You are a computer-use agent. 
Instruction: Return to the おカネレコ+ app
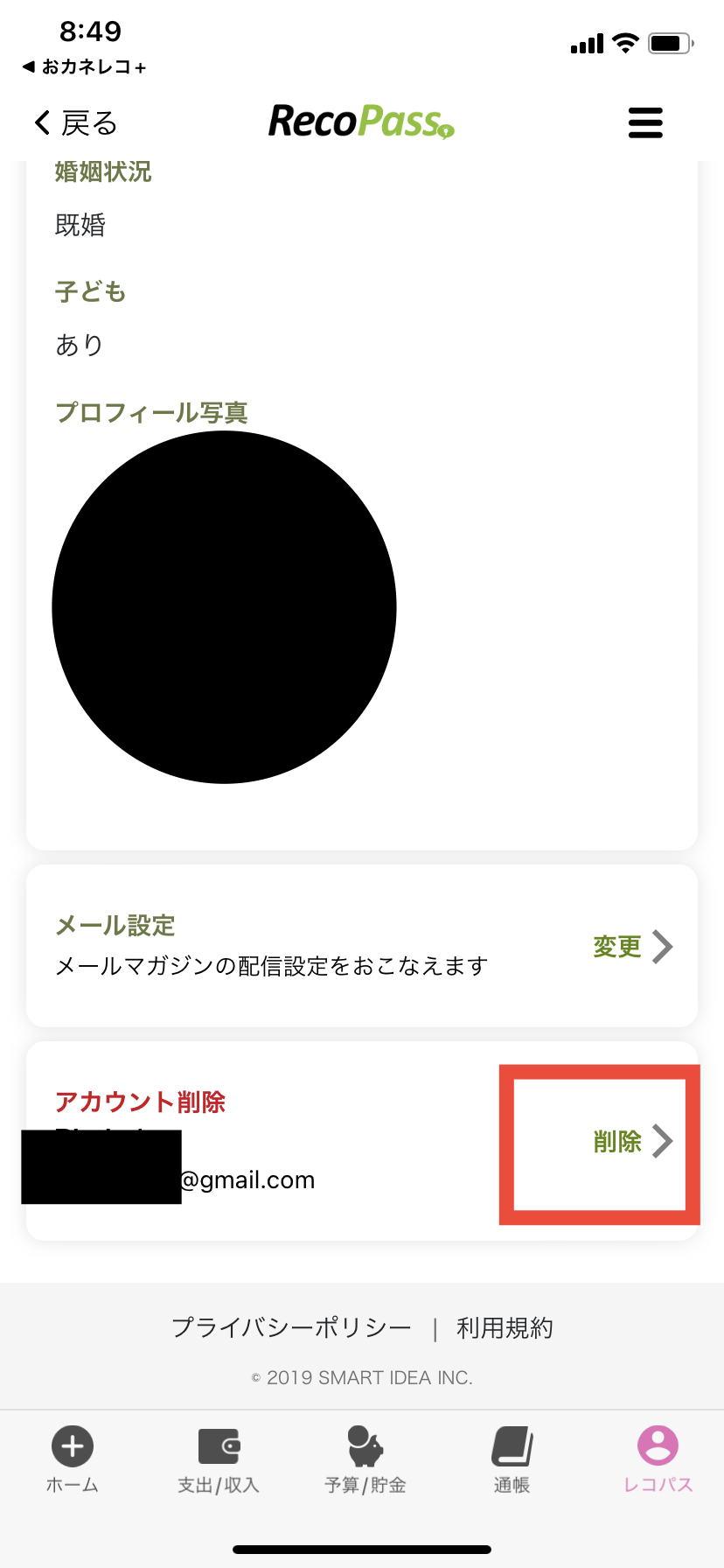[x=85, y=66]
